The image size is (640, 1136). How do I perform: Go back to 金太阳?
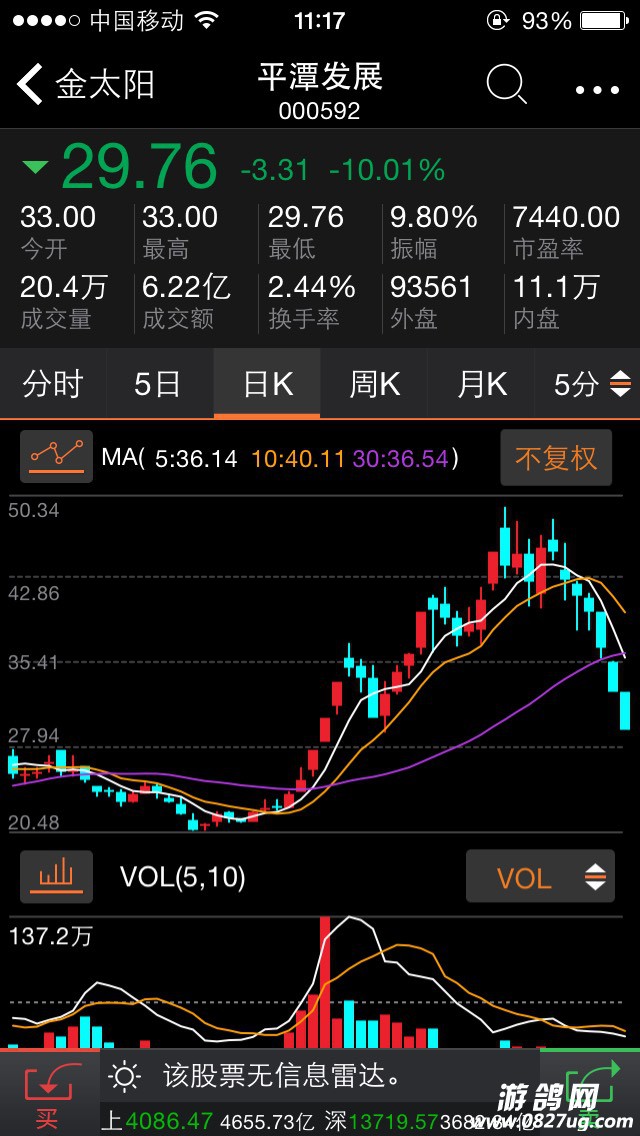coord(85,85)
